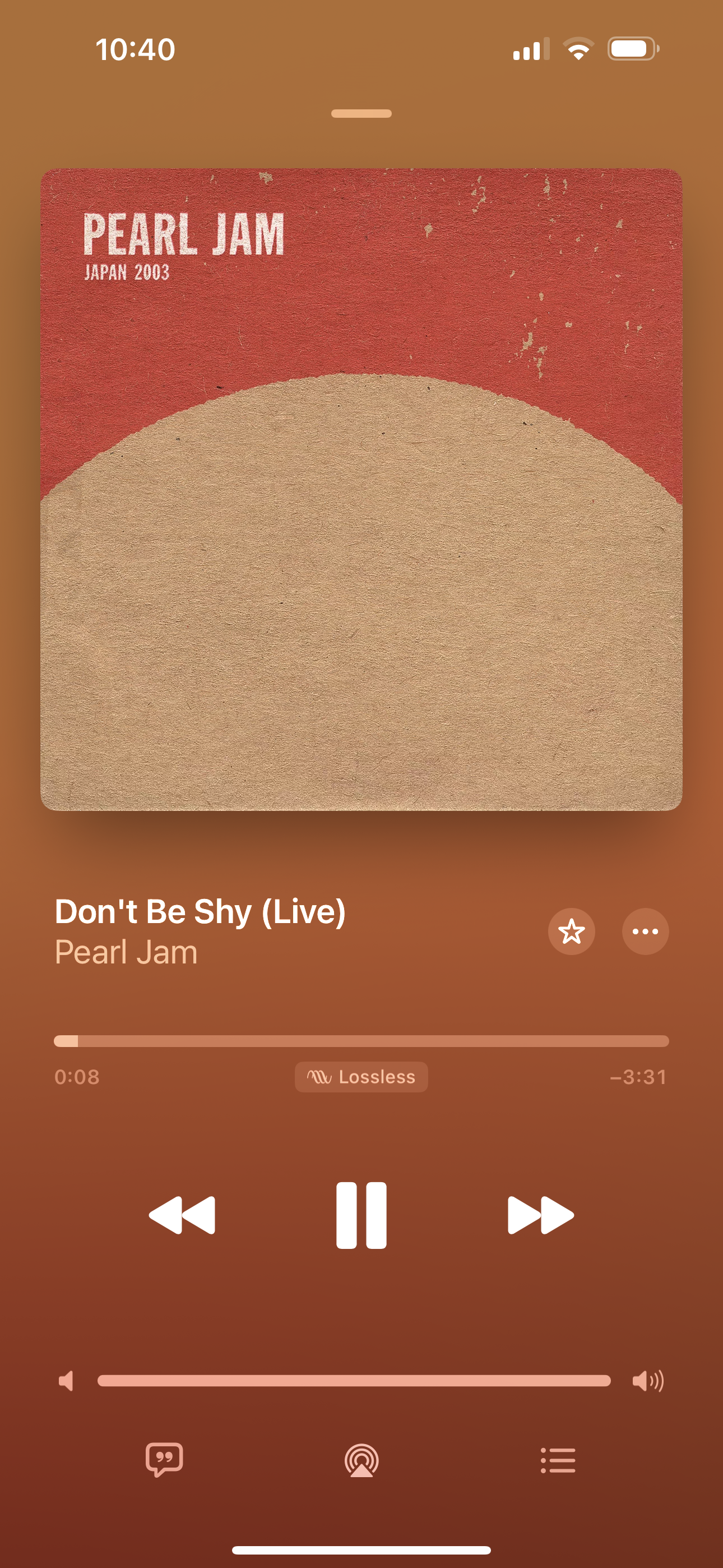Show song lyrics

(164, 1460)
